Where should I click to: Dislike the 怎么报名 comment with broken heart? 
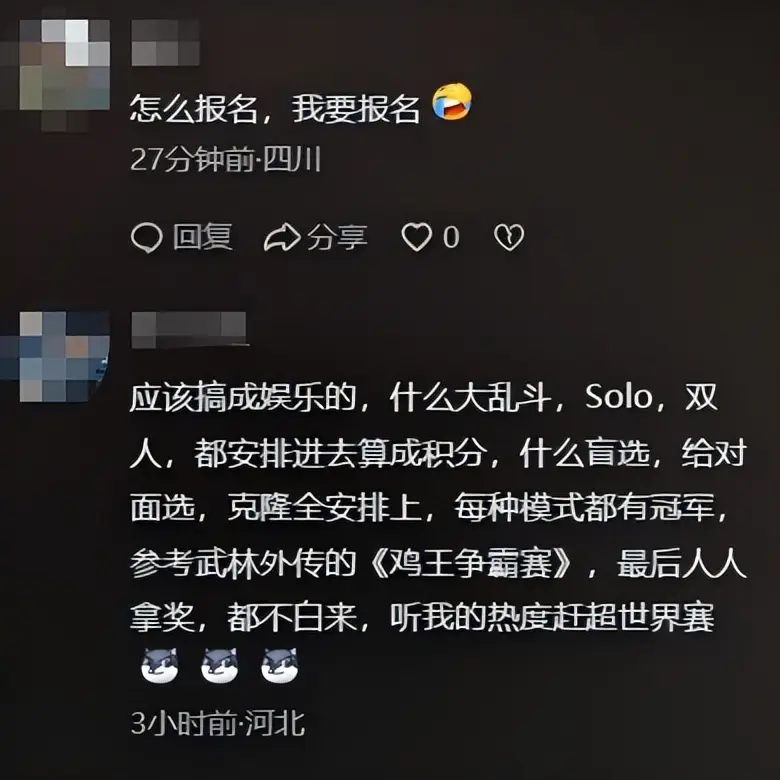509,237
